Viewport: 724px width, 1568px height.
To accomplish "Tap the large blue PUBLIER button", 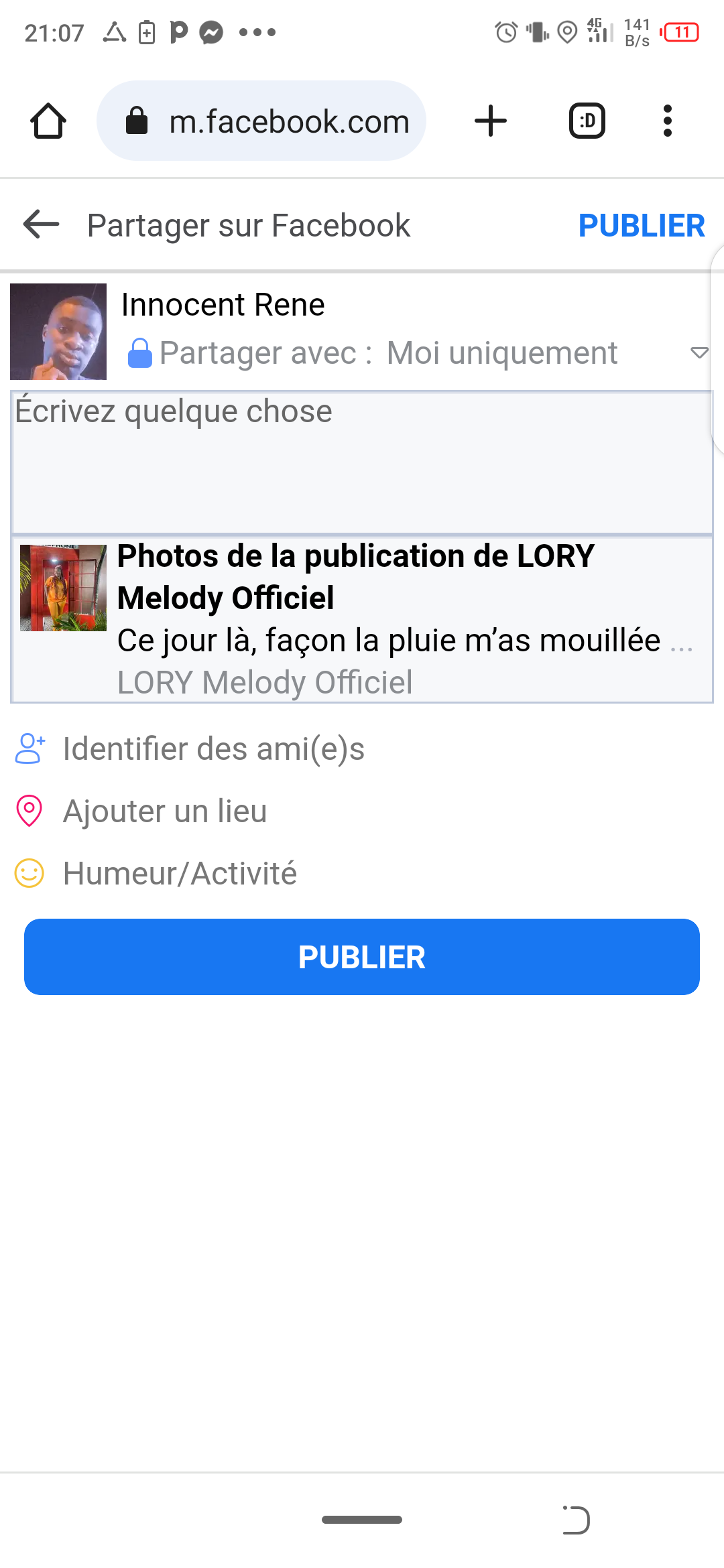I will 362,957.
